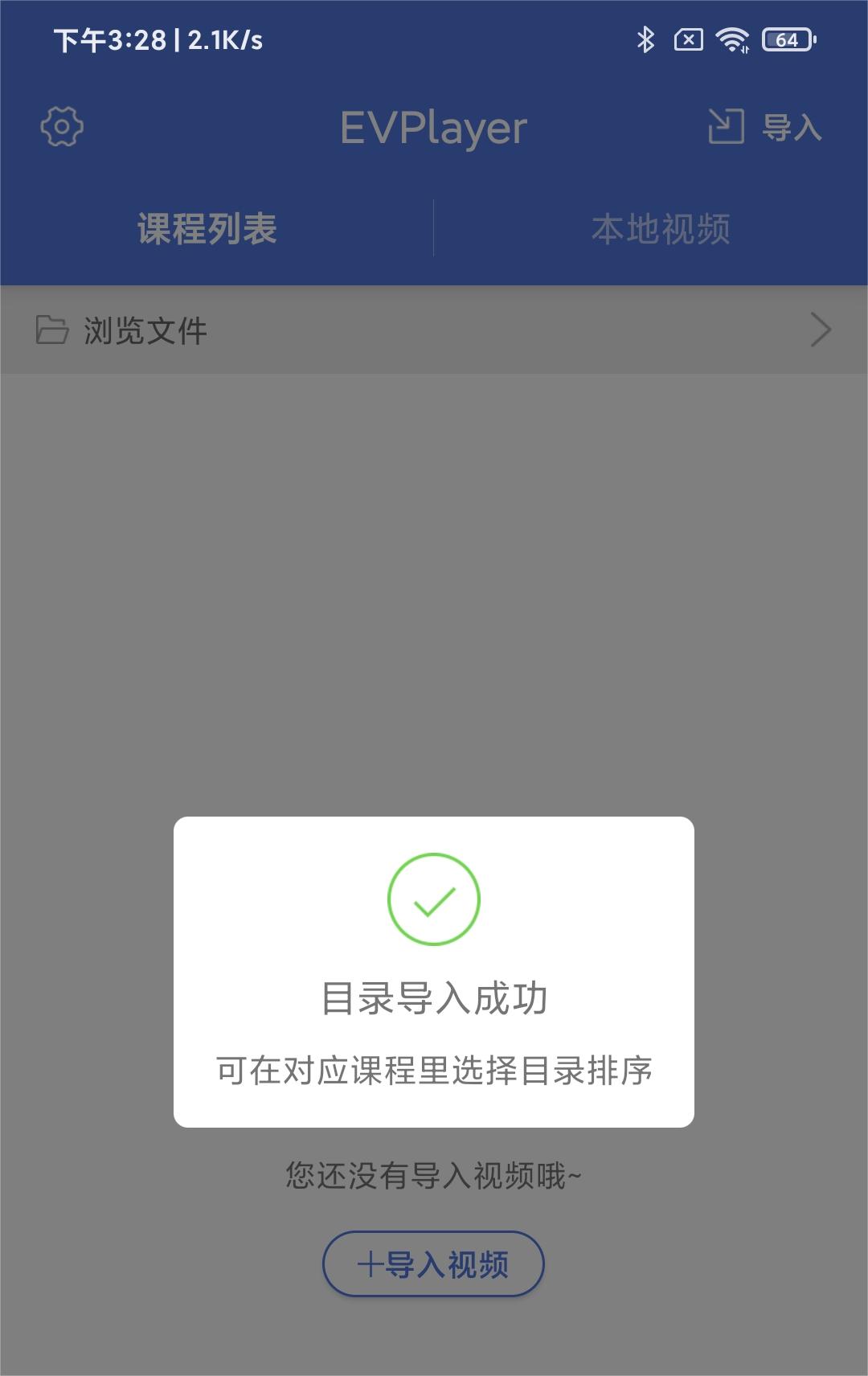The width and height of the screenshot is (868, 1376).
Task: Select the folder icon next to 浏览文件
Action: tap(51, 328)
